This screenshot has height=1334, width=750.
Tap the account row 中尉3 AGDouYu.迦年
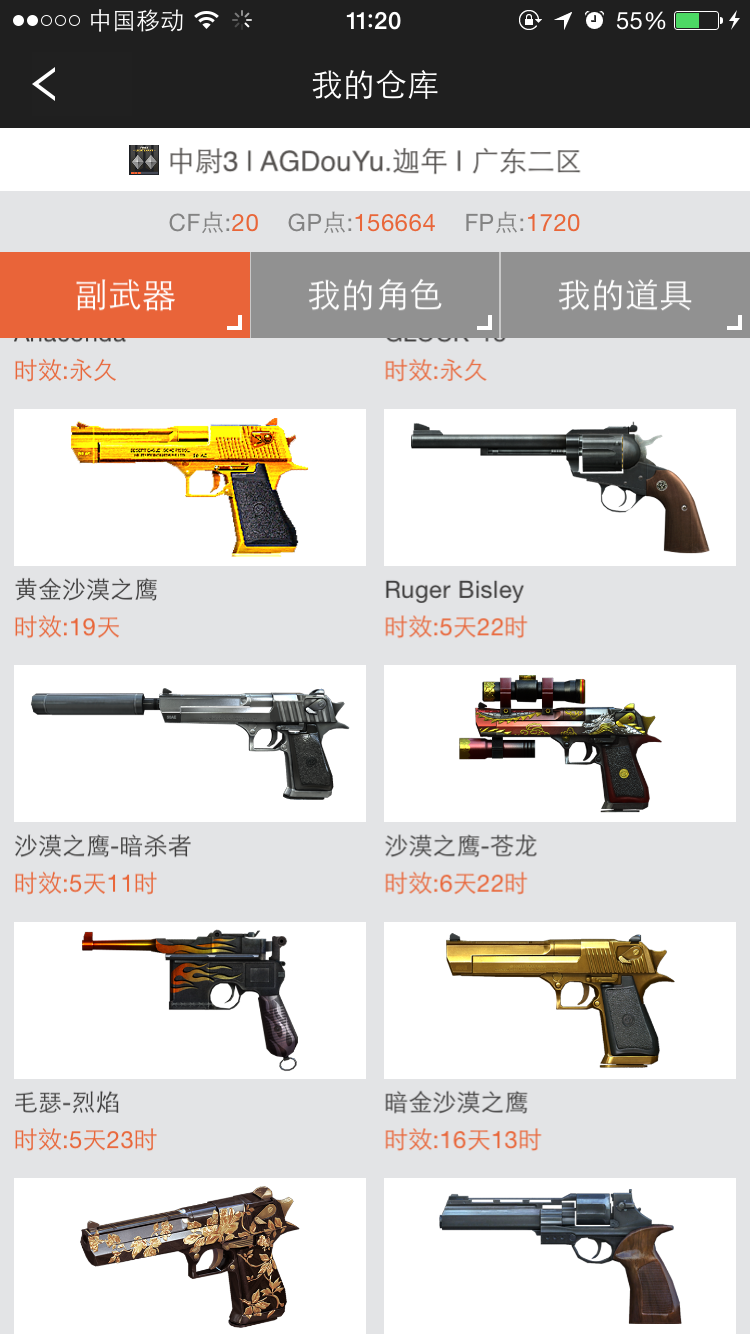(x=375, y=160)
